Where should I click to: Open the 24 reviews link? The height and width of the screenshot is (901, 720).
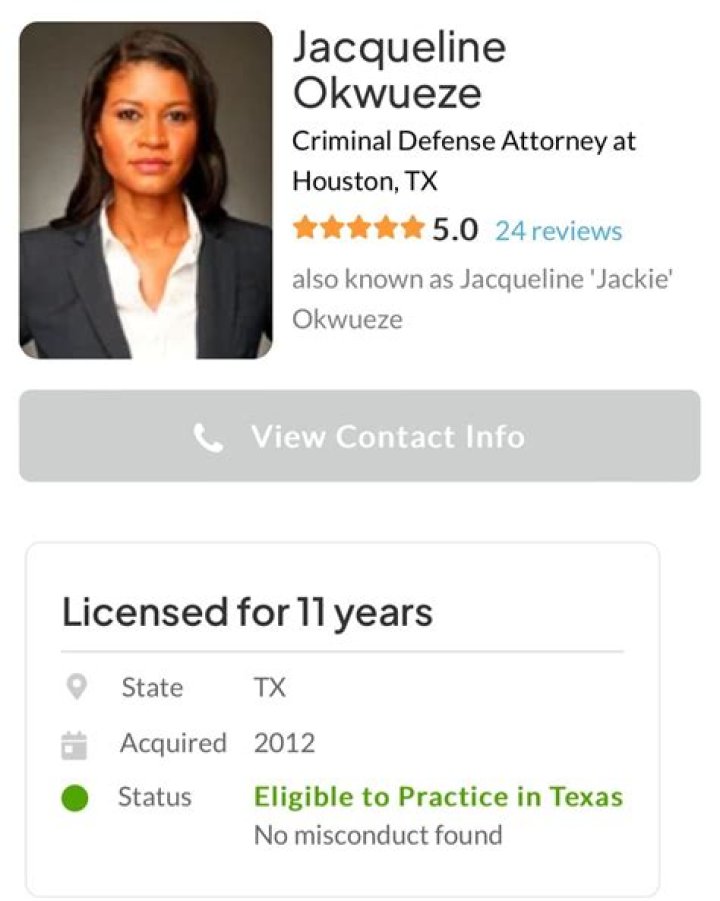point(558,231)
